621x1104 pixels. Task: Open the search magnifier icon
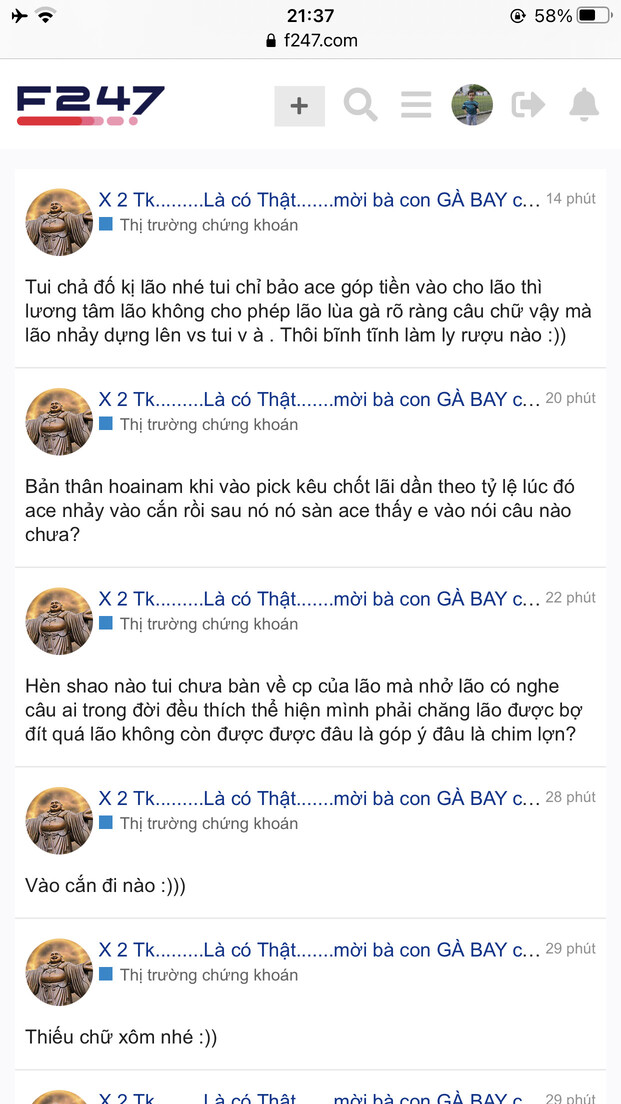pyautogui.click(x=360, y=104)
